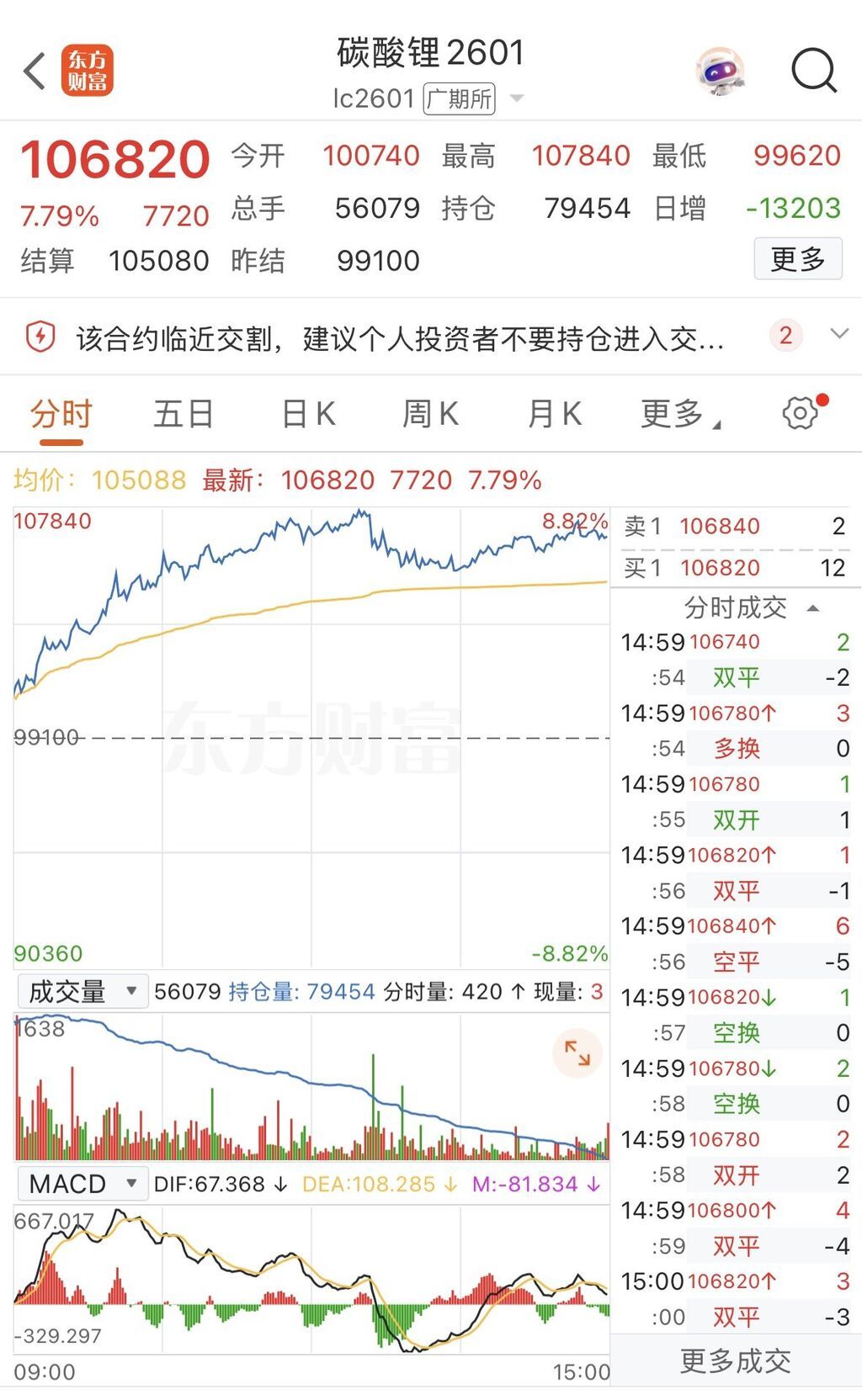Show the 周K chart
Image resolution: width=862 pixels, height=1400 pixels.
(430, 414)
